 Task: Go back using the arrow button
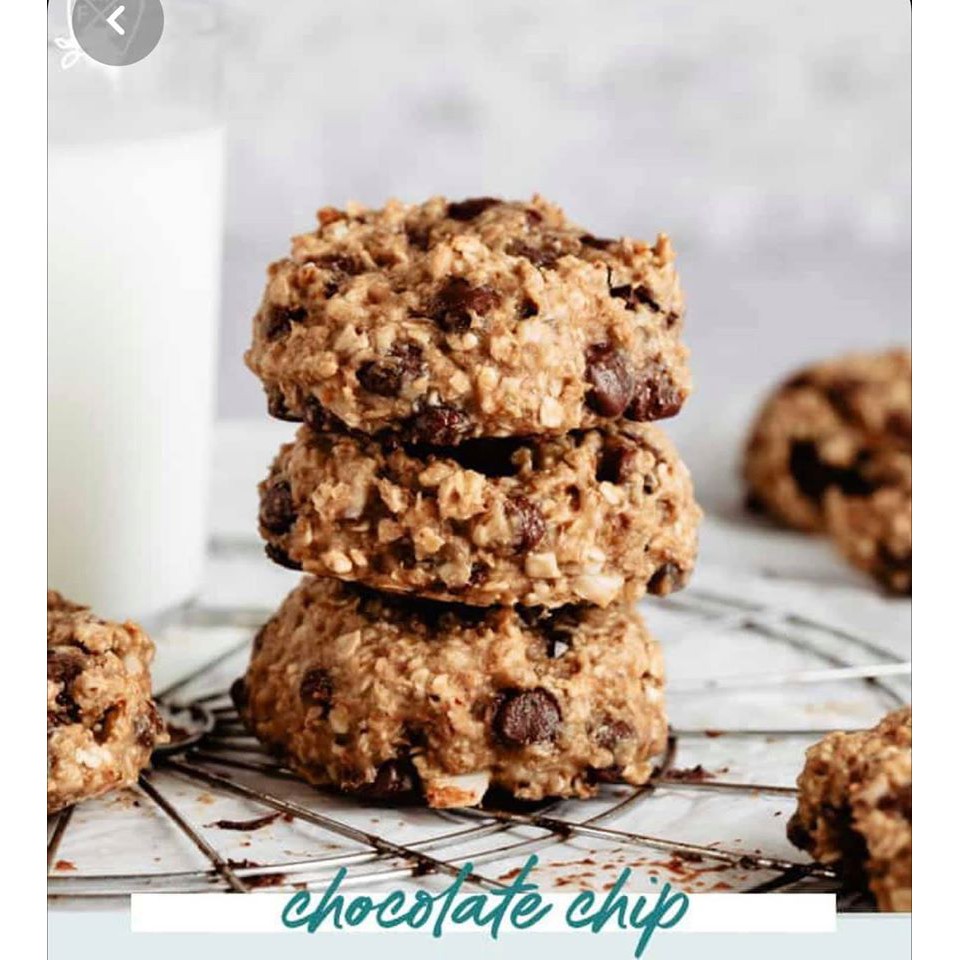coord(117,20)
